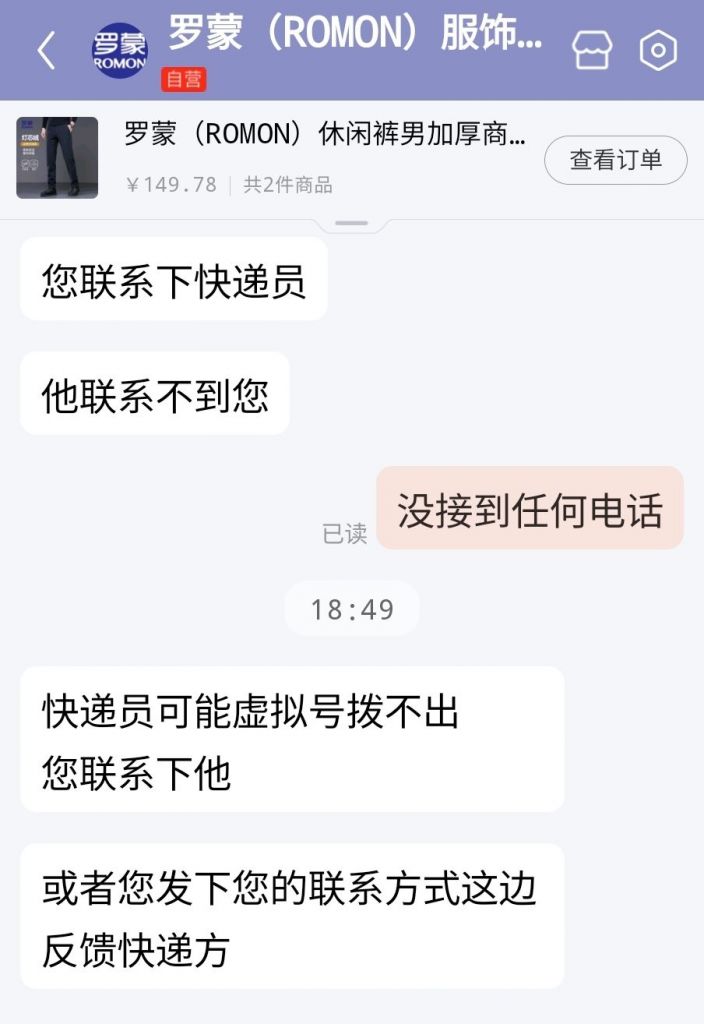The image size is (704, 1024).
Task: Go back from the ROMON chat
Action: coord(46,51)
